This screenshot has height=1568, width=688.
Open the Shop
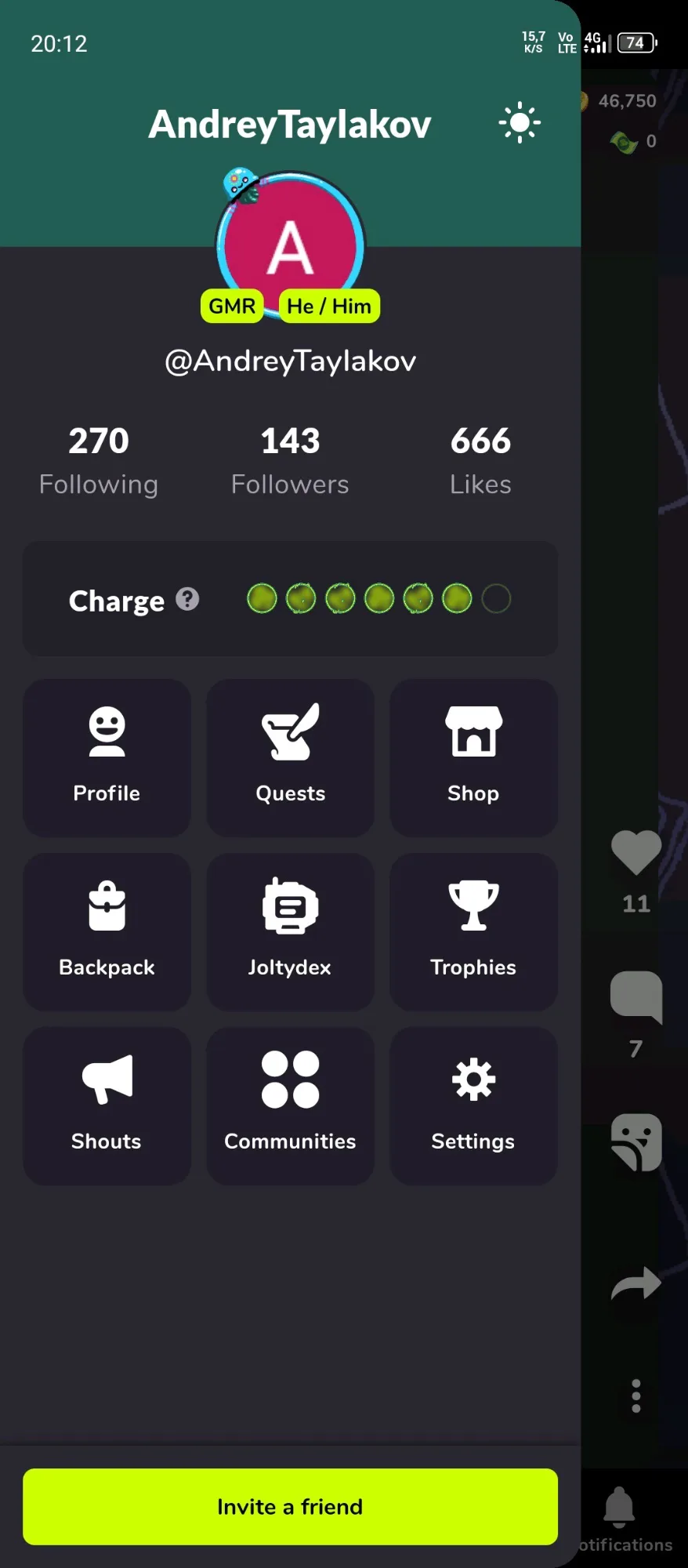[473, 757]
